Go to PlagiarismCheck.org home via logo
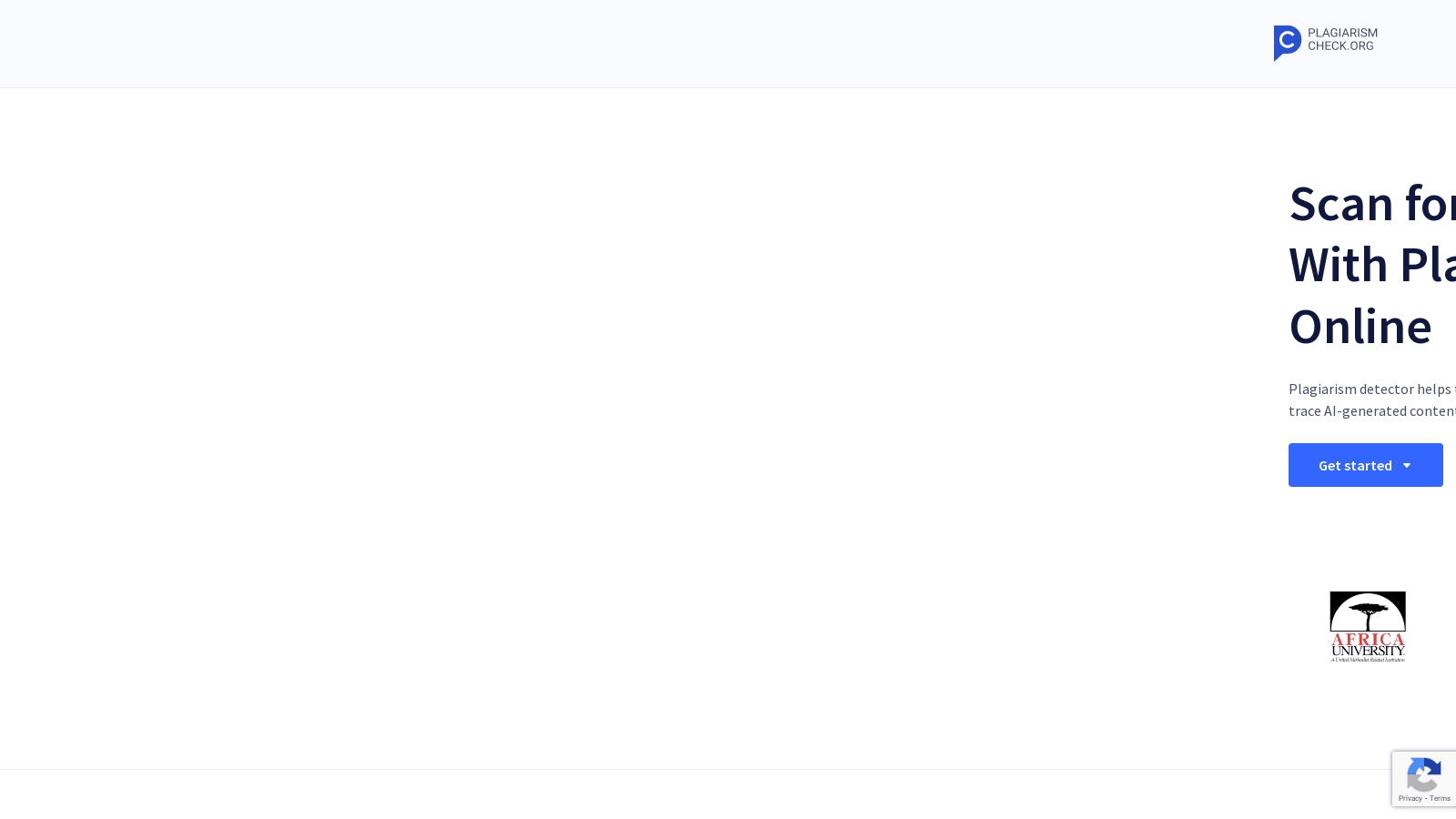This screenshot has height=819, width=1456. pyautogui.click(x=1326, y=43)
